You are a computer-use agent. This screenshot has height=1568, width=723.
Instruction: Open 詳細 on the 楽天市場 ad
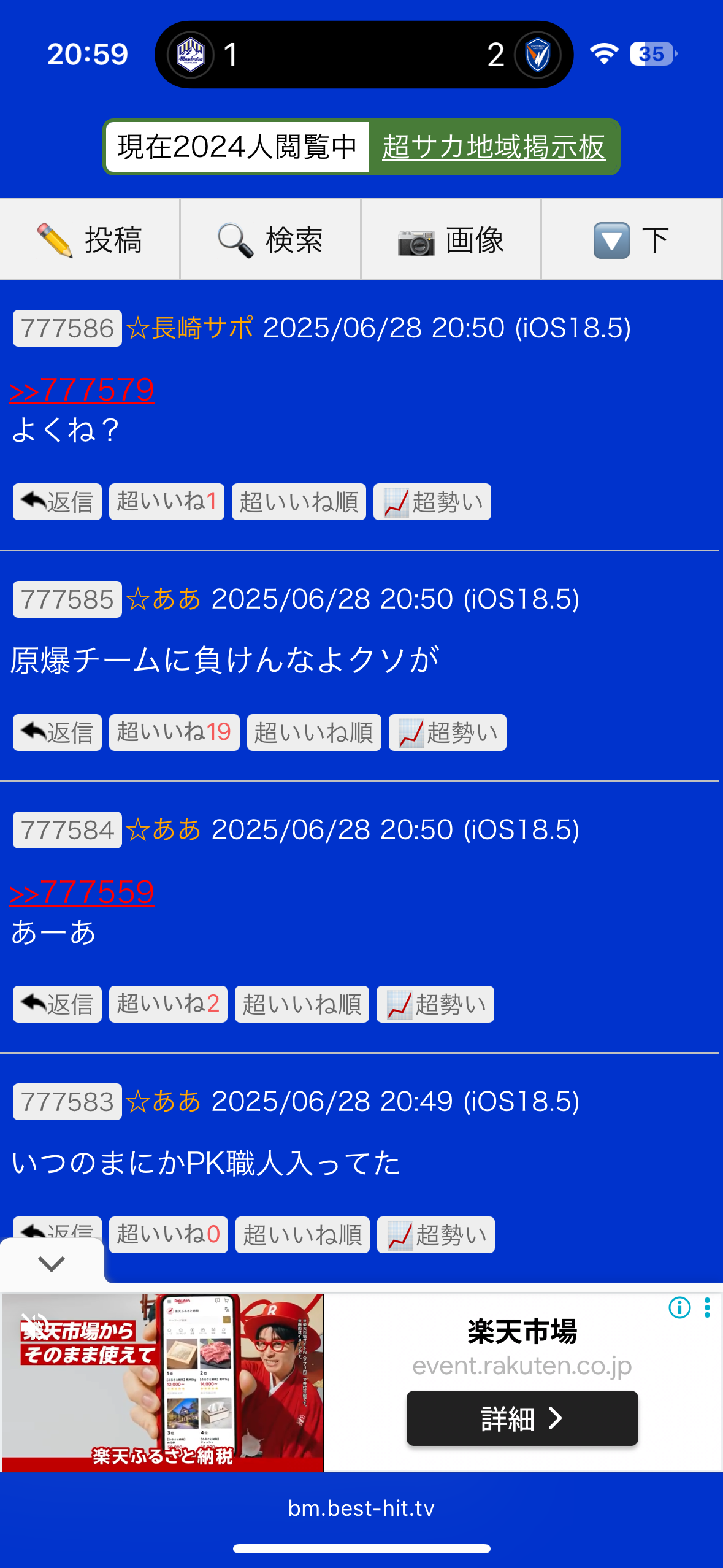522,1418
